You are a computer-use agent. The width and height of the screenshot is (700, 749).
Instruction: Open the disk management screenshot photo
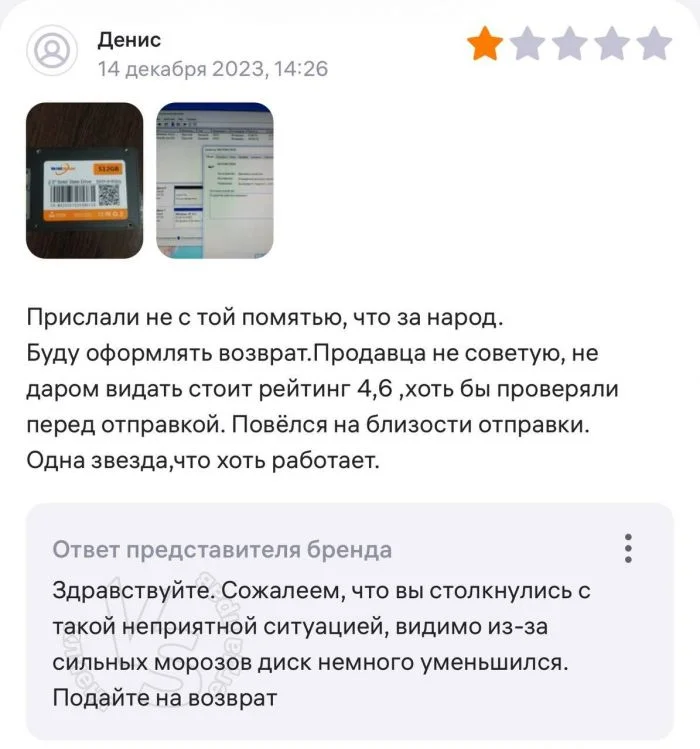(216, 181)
